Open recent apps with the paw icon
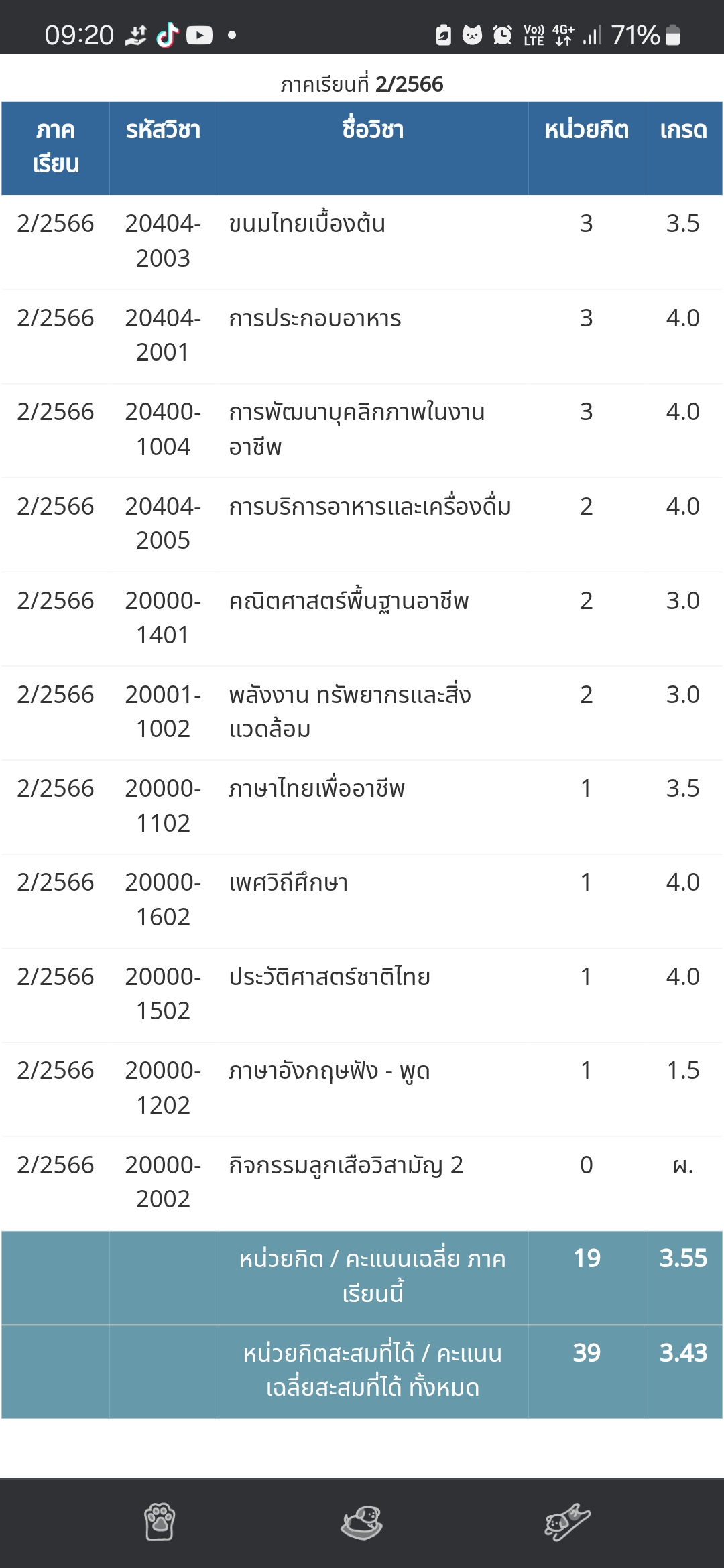Screen dimensions: 724x1568 point(160,1522)
